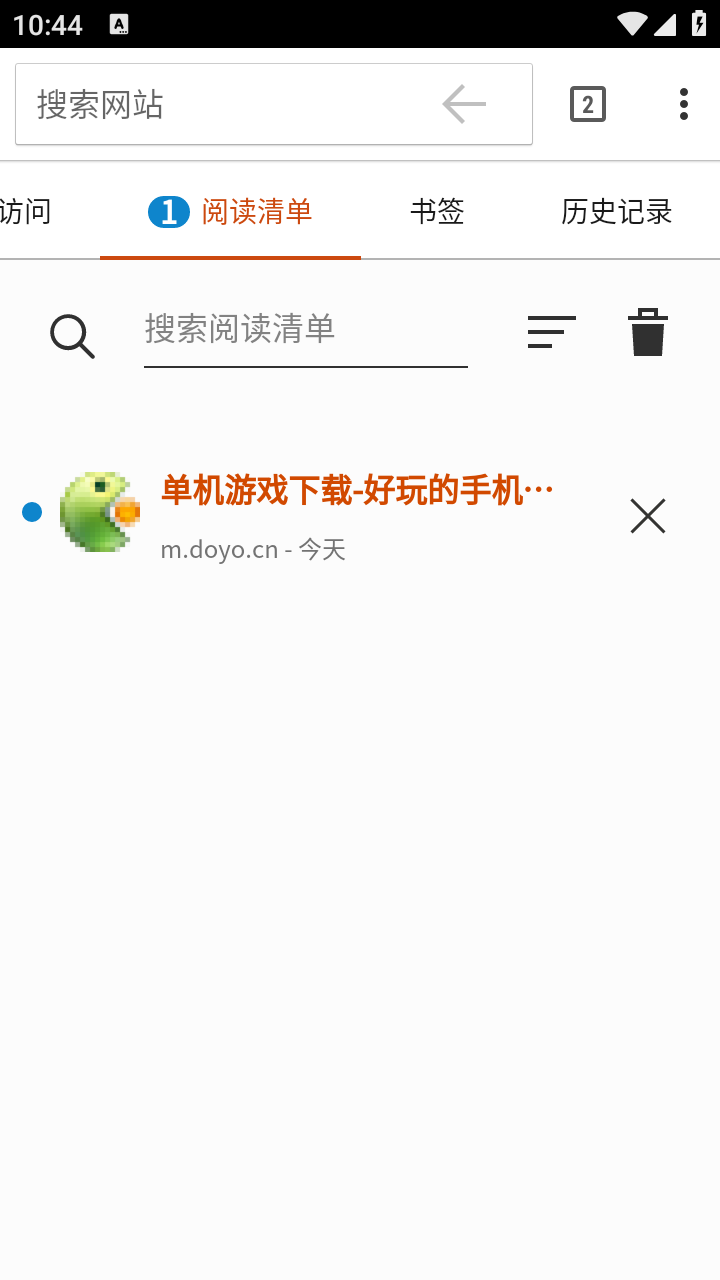Switch to the 书签 tab
This screenshot has height=1280, width=720.
[437, 212]
